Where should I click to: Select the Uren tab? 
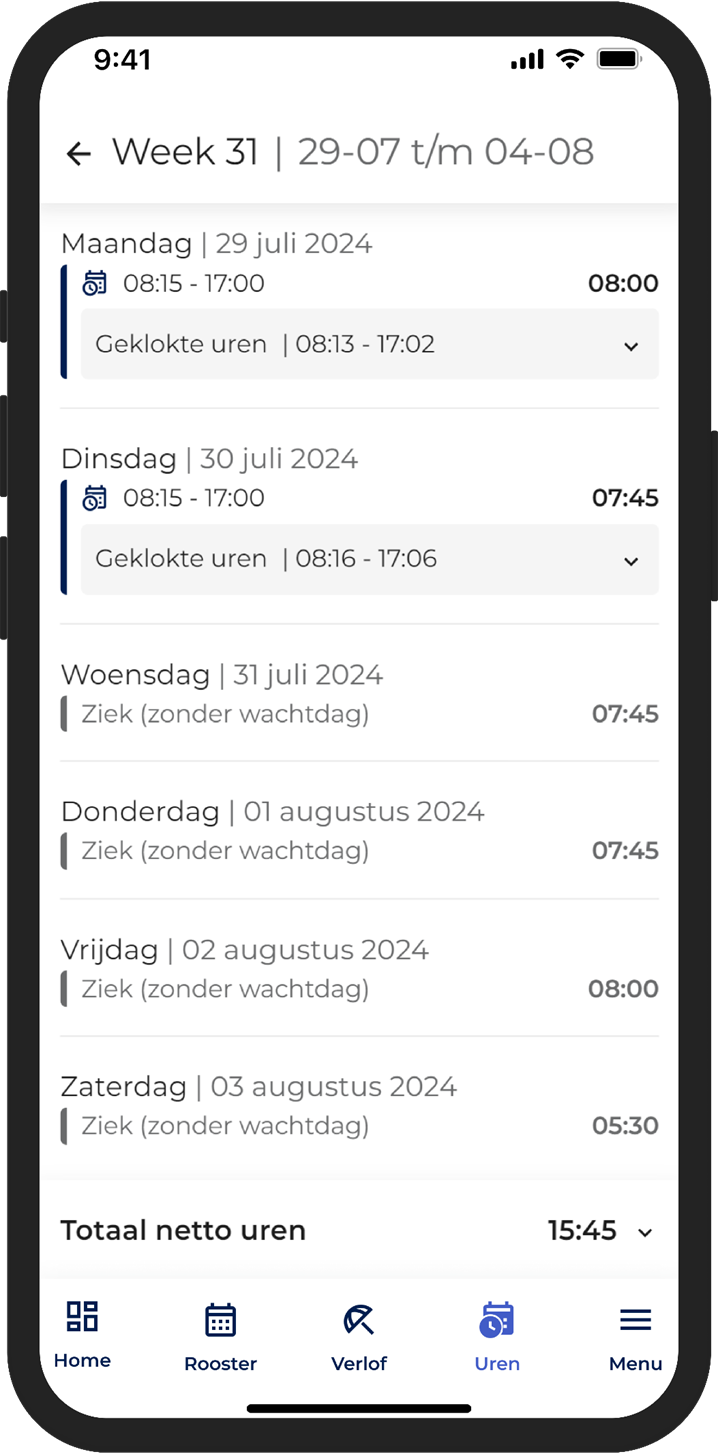click(x=497, y=1337)
